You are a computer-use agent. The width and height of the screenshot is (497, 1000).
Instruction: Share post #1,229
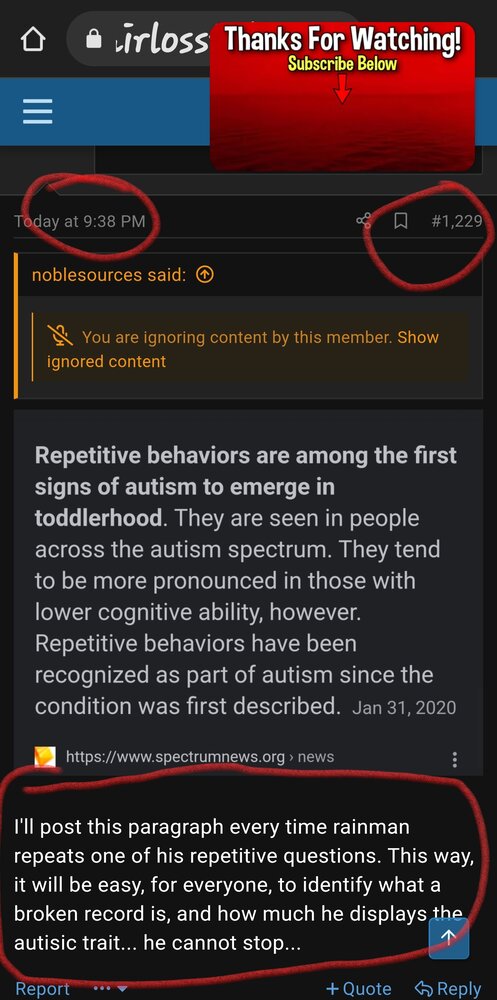pyautogui.click(x=364, y=221)
